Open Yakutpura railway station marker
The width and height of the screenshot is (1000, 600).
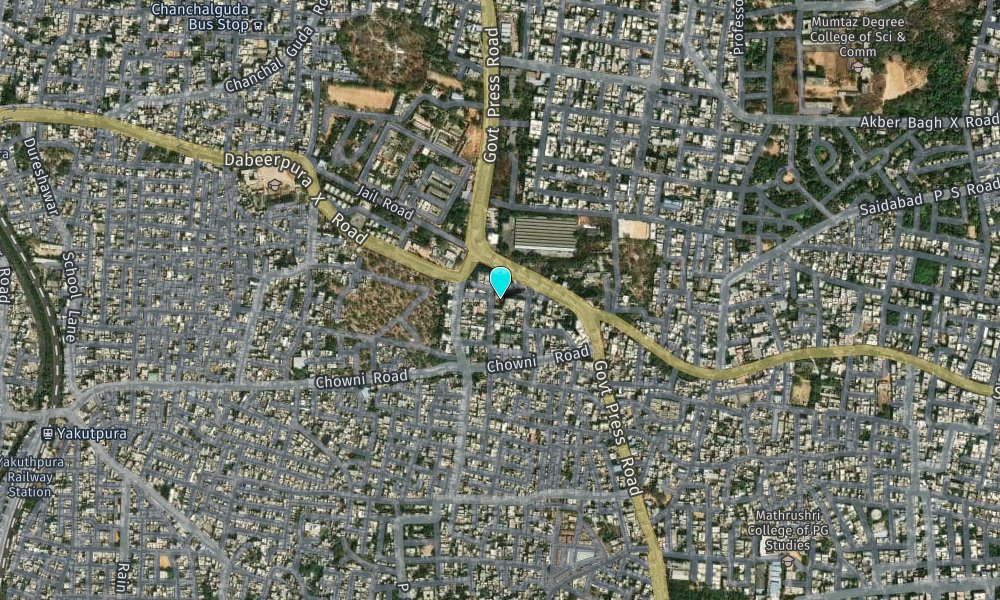pos(47,435)
